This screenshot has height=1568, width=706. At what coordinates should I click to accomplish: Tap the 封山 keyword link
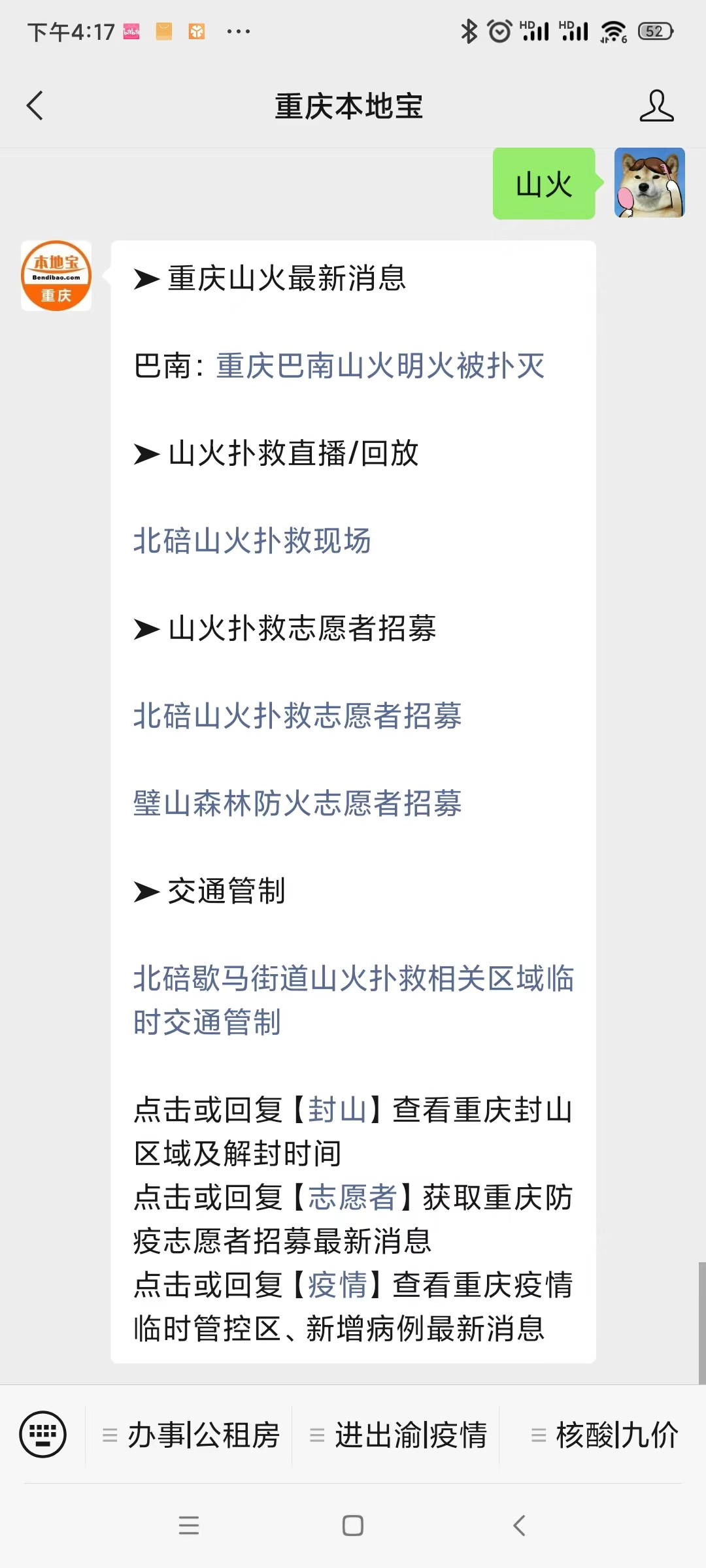click(337, 1110)
